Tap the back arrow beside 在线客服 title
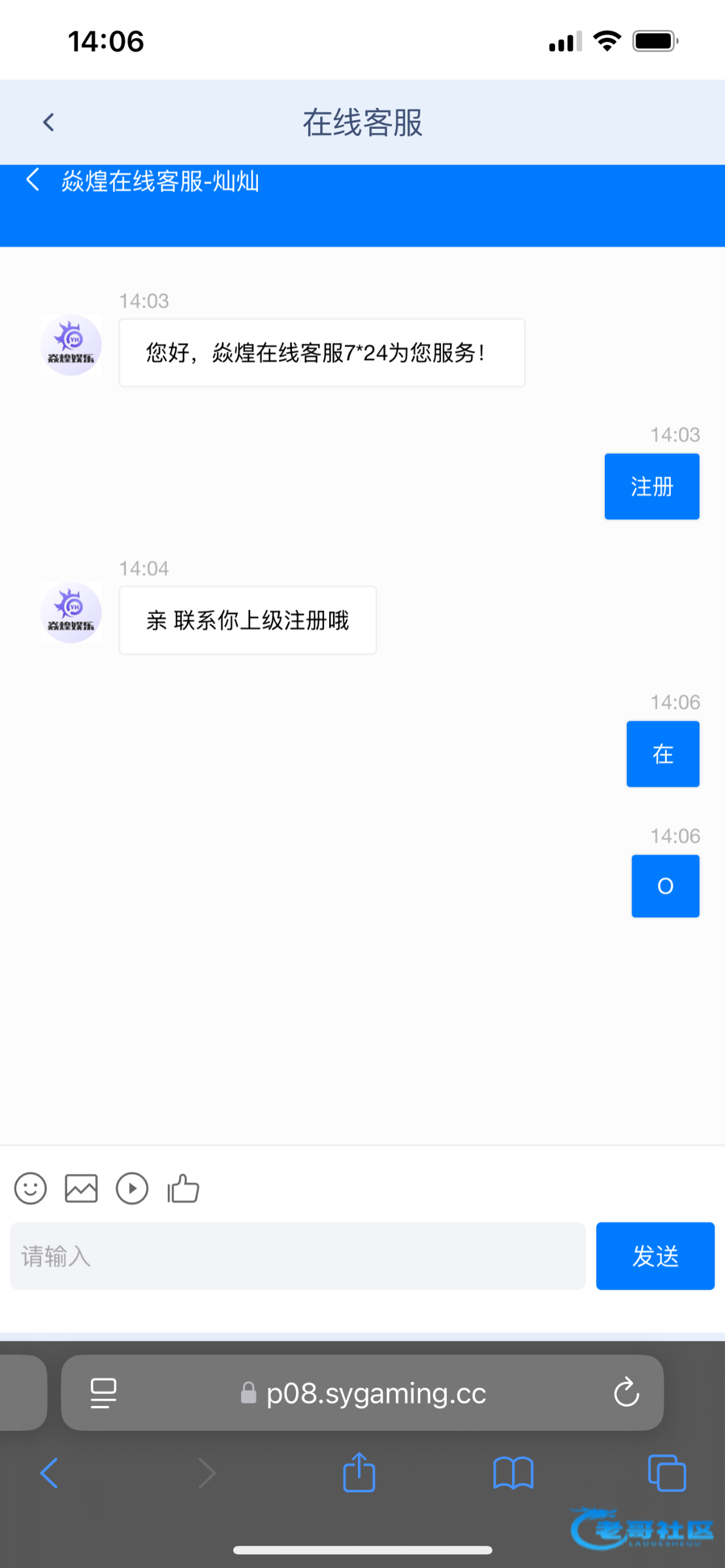 click(x=48, y=122)
